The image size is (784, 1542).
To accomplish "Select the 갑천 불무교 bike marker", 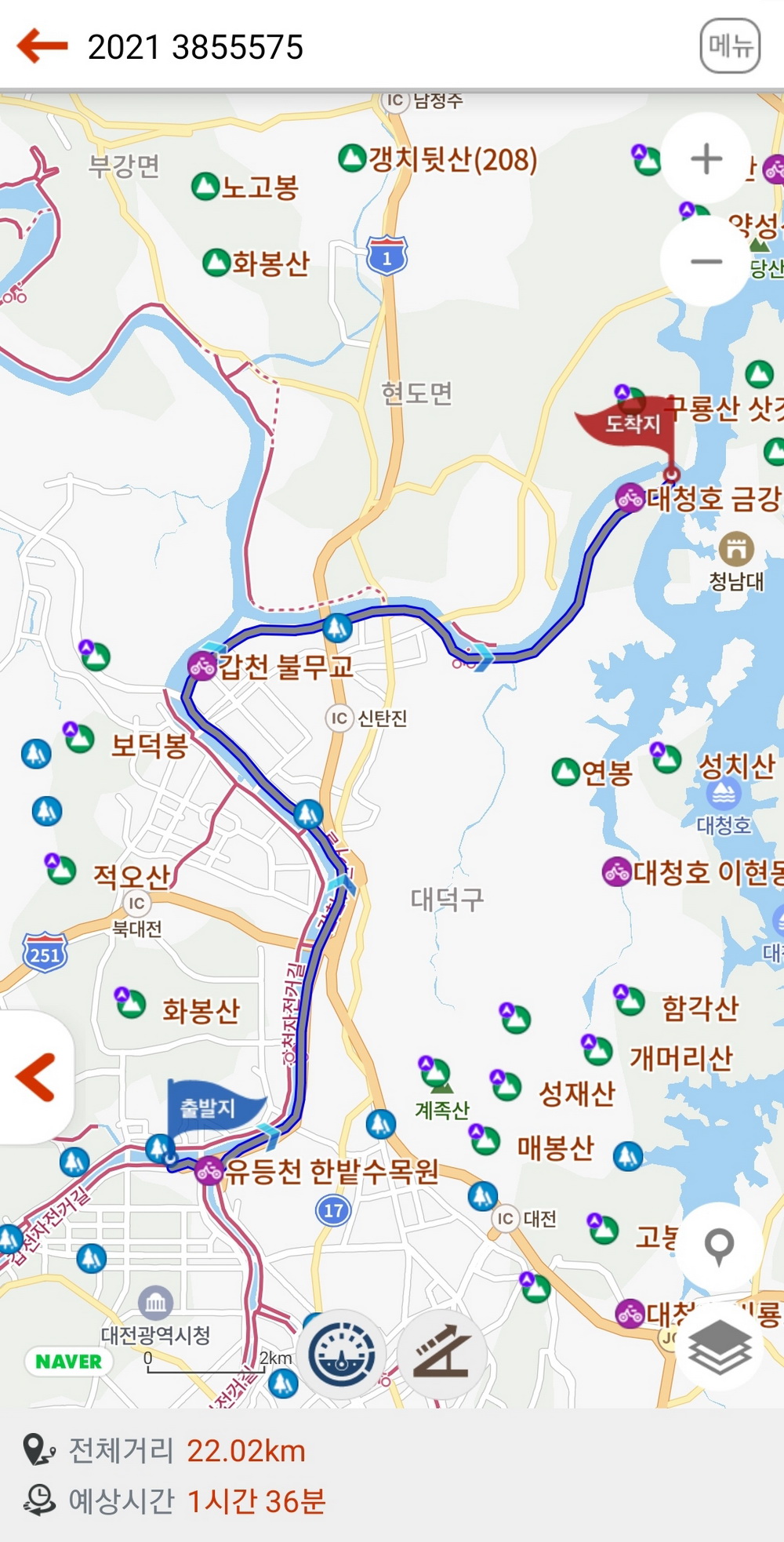I will (202, 667).
